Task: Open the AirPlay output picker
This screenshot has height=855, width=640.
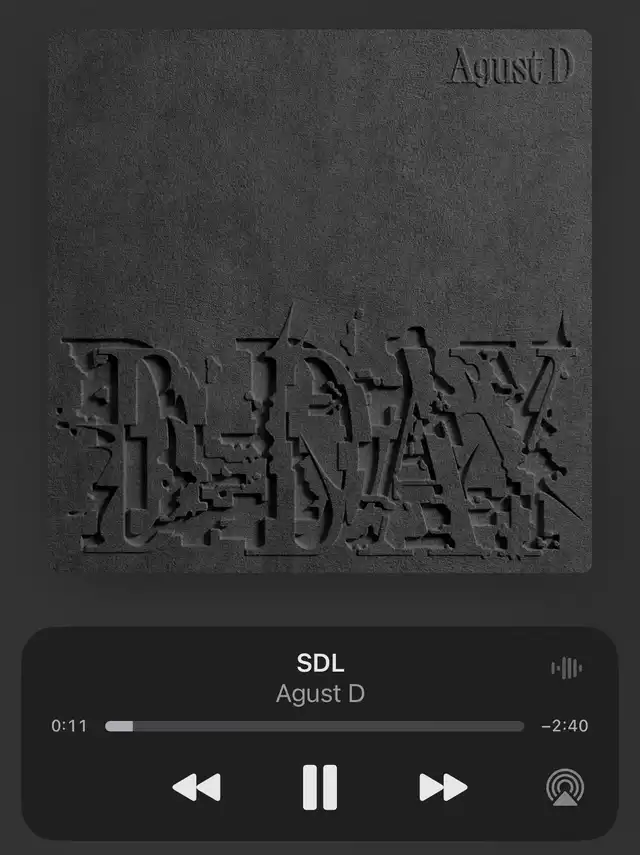Action: click(x=566, y=788)
